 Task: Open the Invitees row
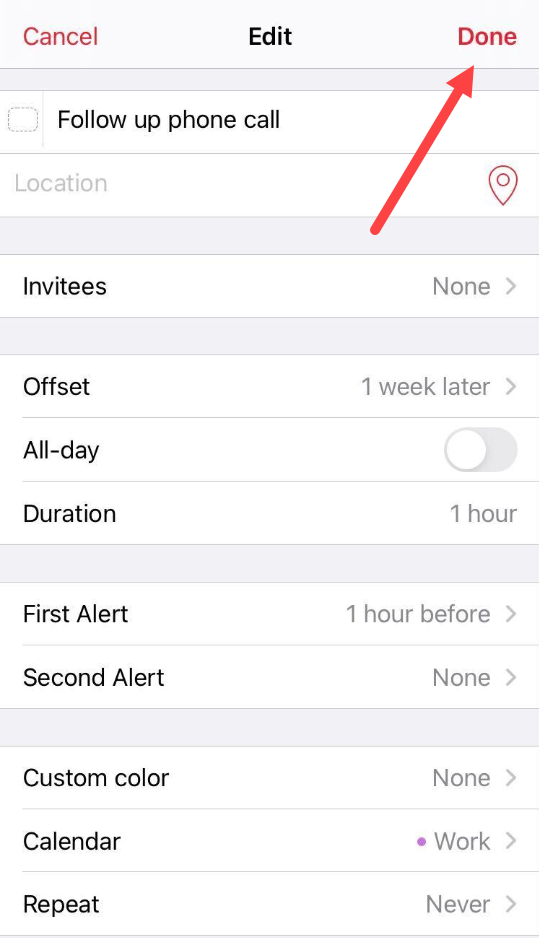click(269, 287)
